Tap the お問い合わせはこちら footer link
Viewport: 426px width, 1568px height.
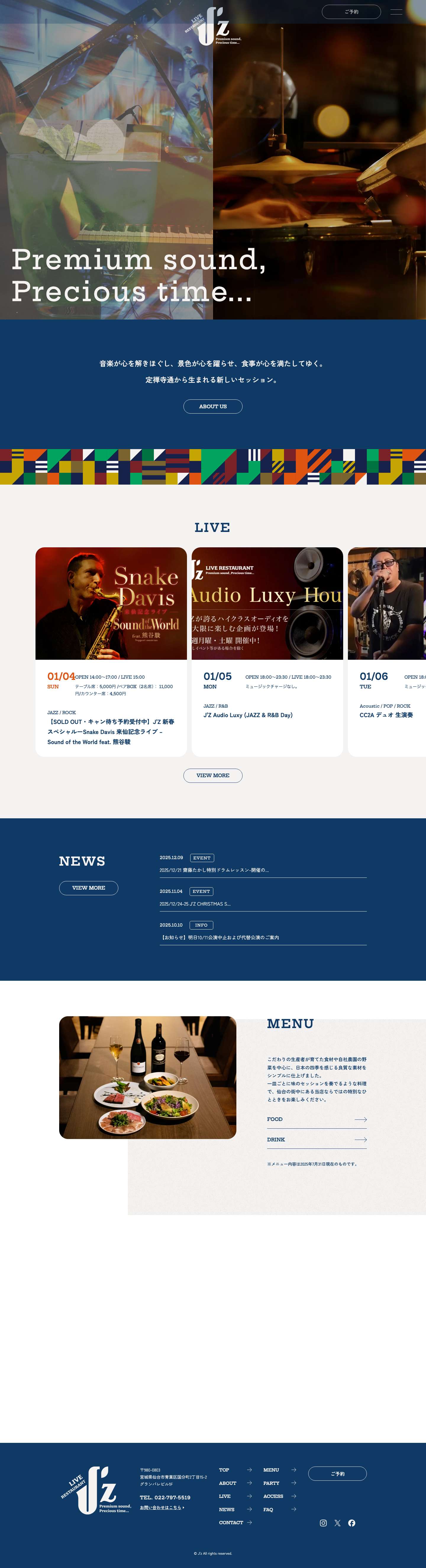coord(162,1508)
